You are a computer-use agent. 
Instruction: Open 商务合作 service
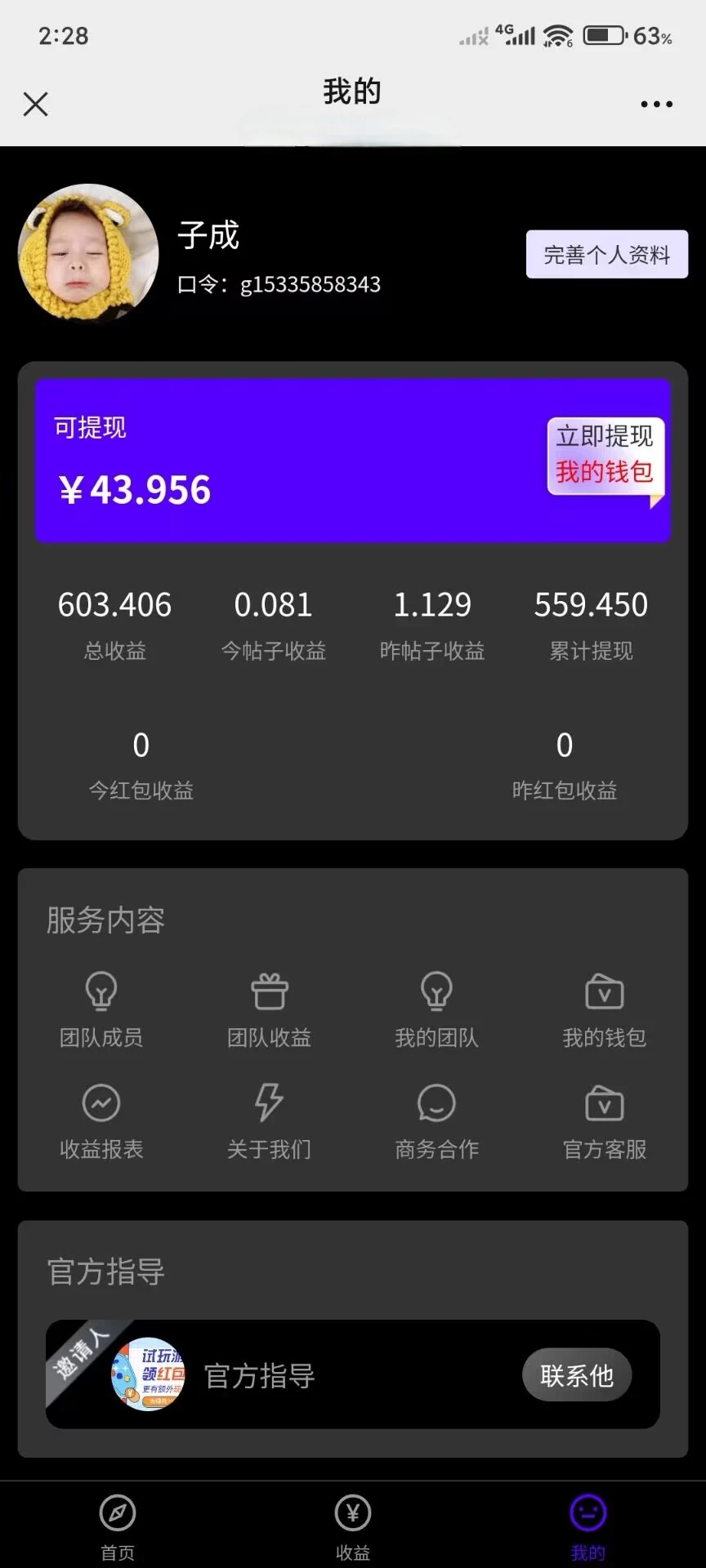point(436,1120)
